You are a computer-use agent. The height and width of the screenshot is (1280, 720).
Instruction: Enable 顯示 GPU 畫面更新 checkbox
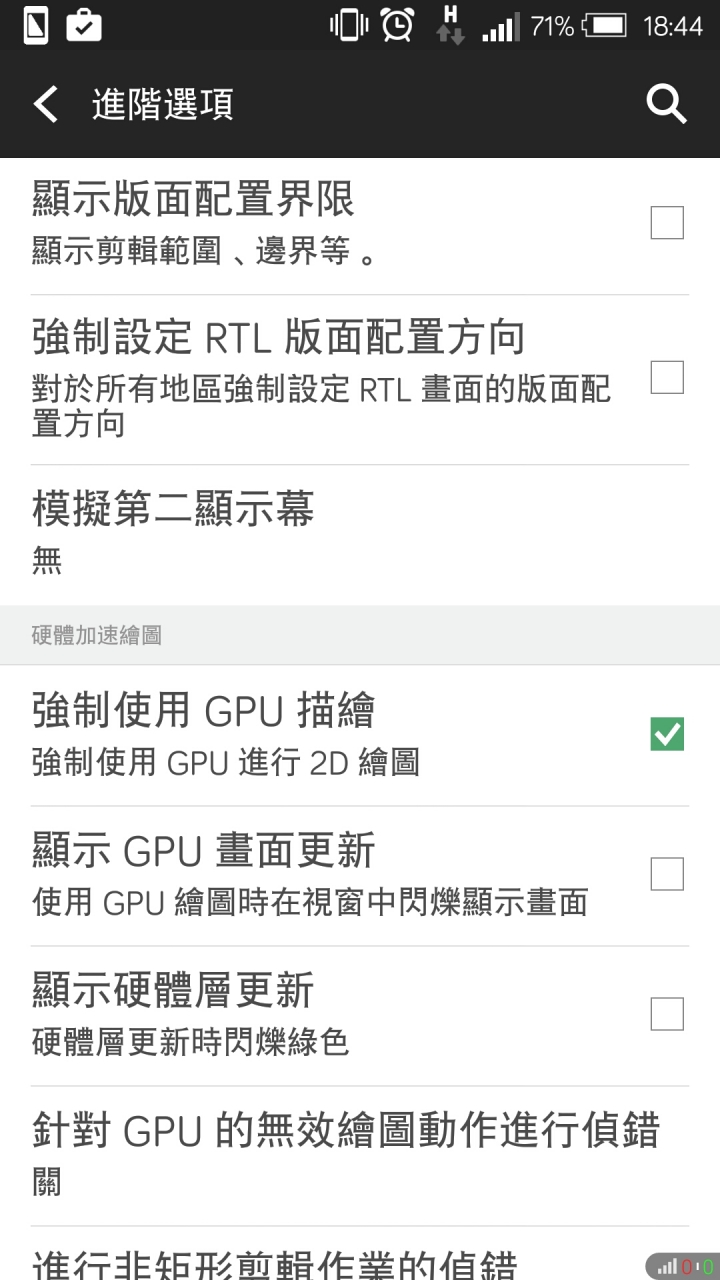point(667,874)
